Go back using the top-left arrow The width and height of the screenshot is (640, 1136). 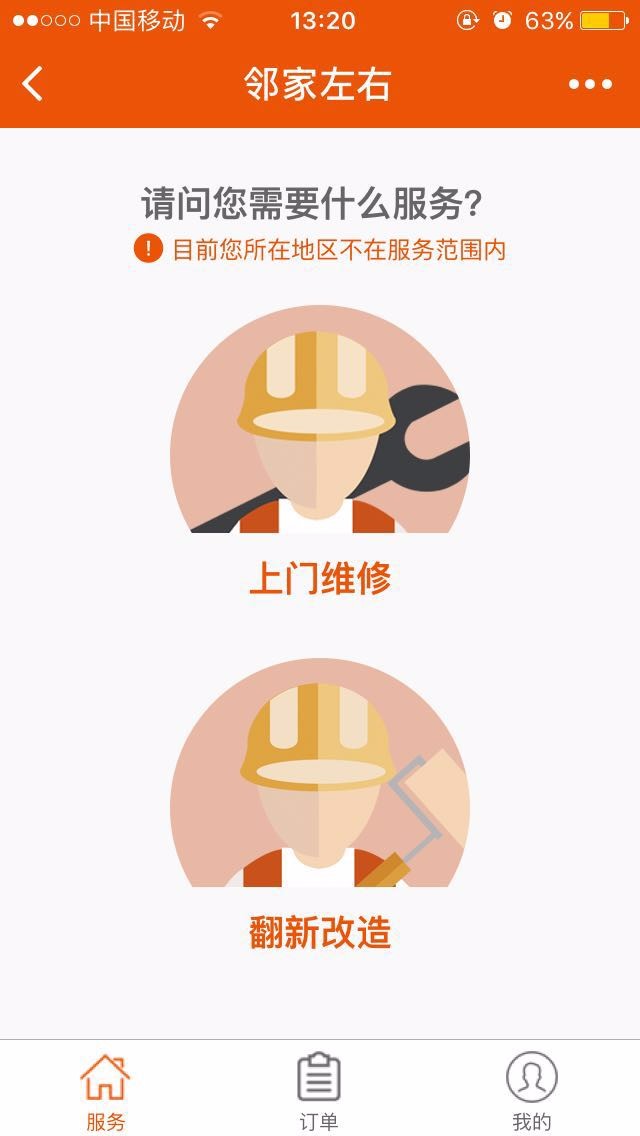pos(33,84)
